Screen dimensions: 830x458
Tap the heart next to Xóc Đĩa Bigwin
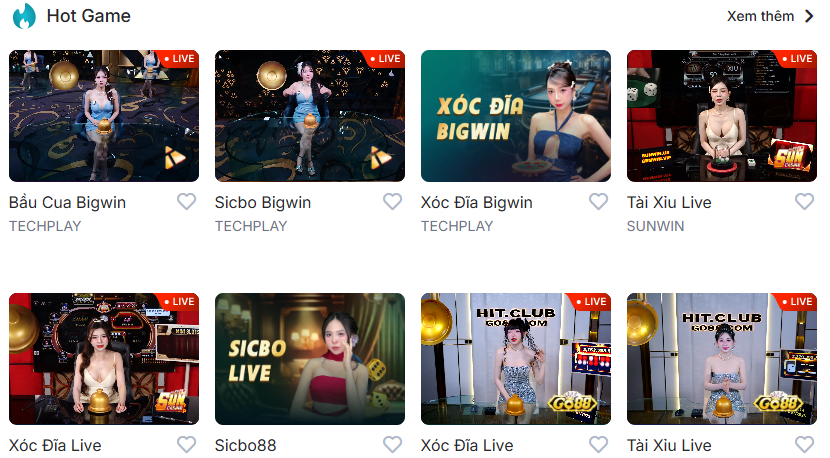pyautogui.click(x=599, y=202)
